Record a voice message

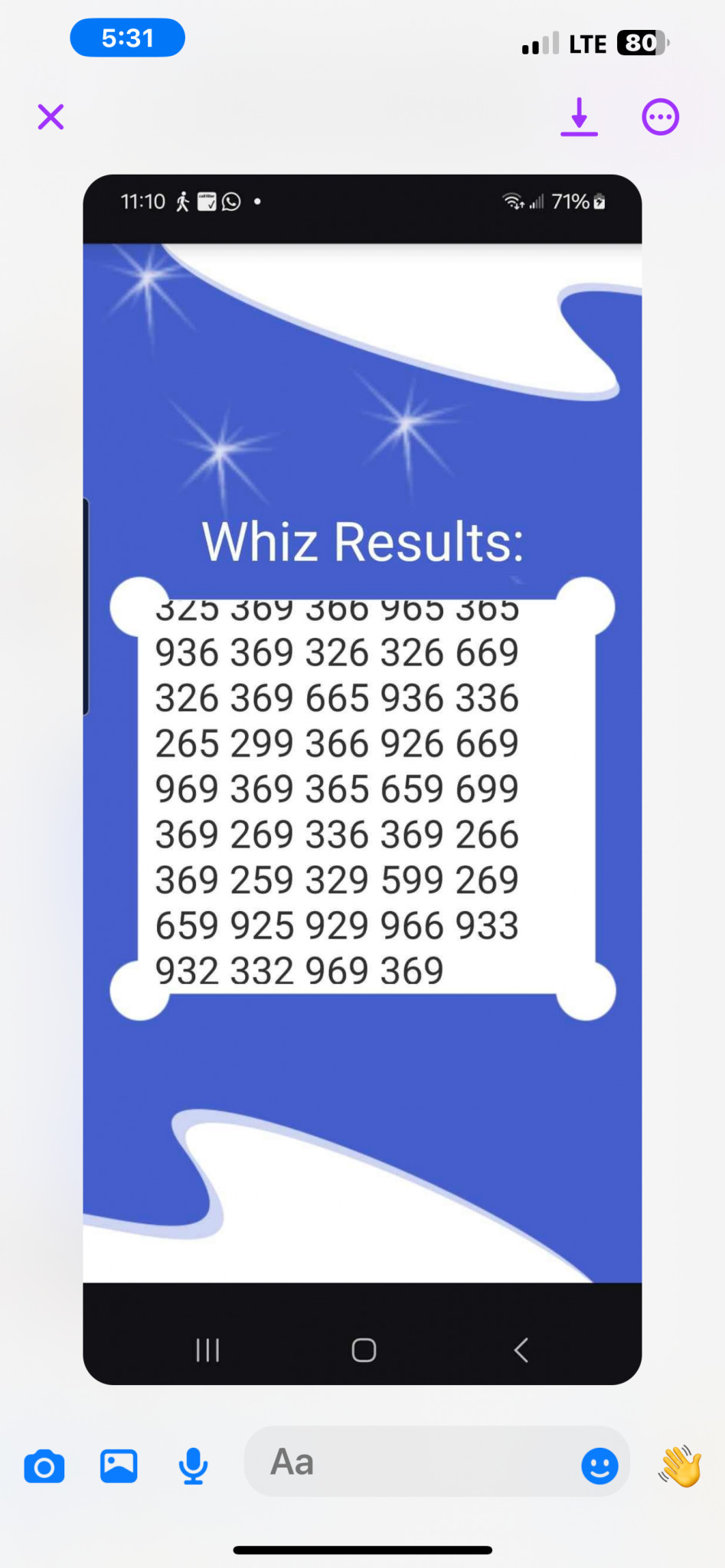(x=193, y=1466)
